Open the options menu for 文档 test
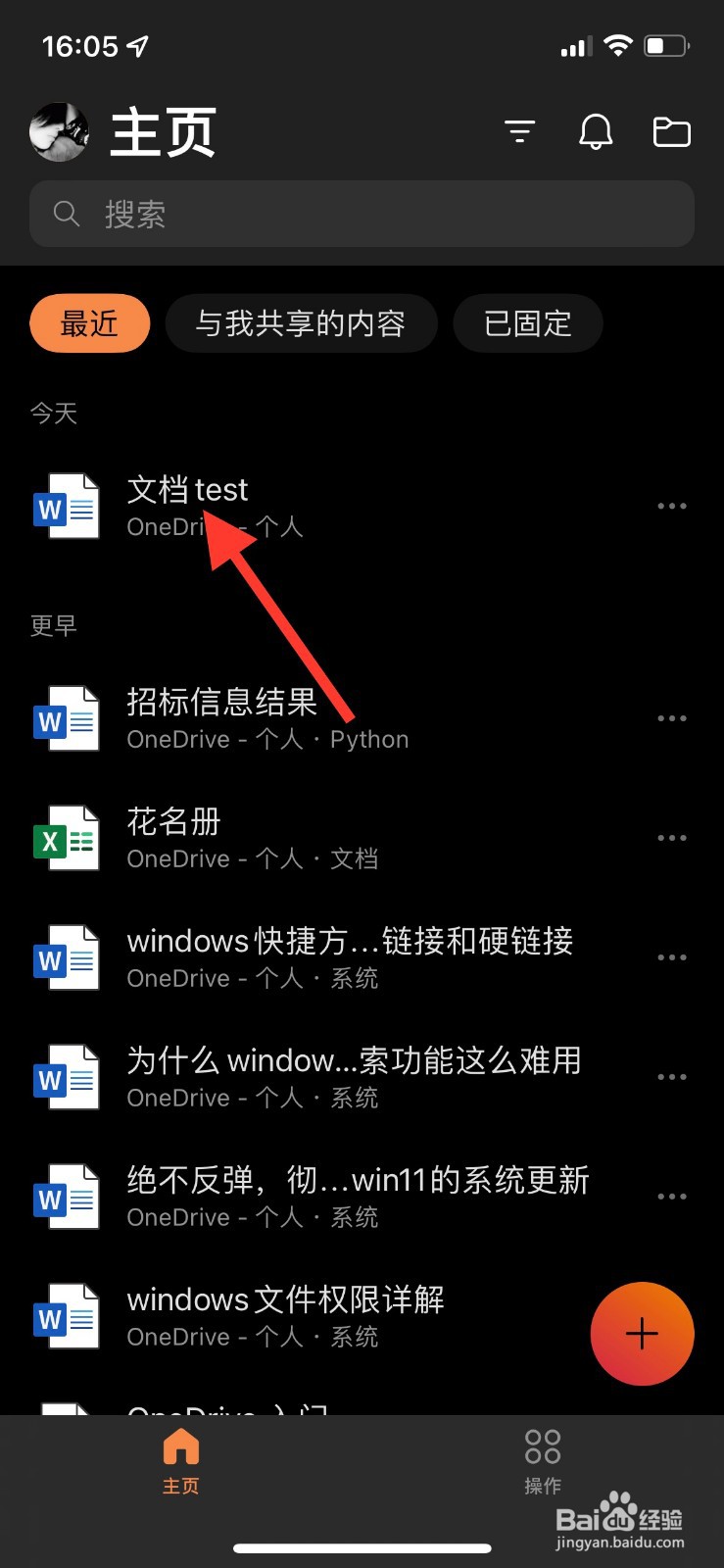724x1568 pixels. (672, 506)
